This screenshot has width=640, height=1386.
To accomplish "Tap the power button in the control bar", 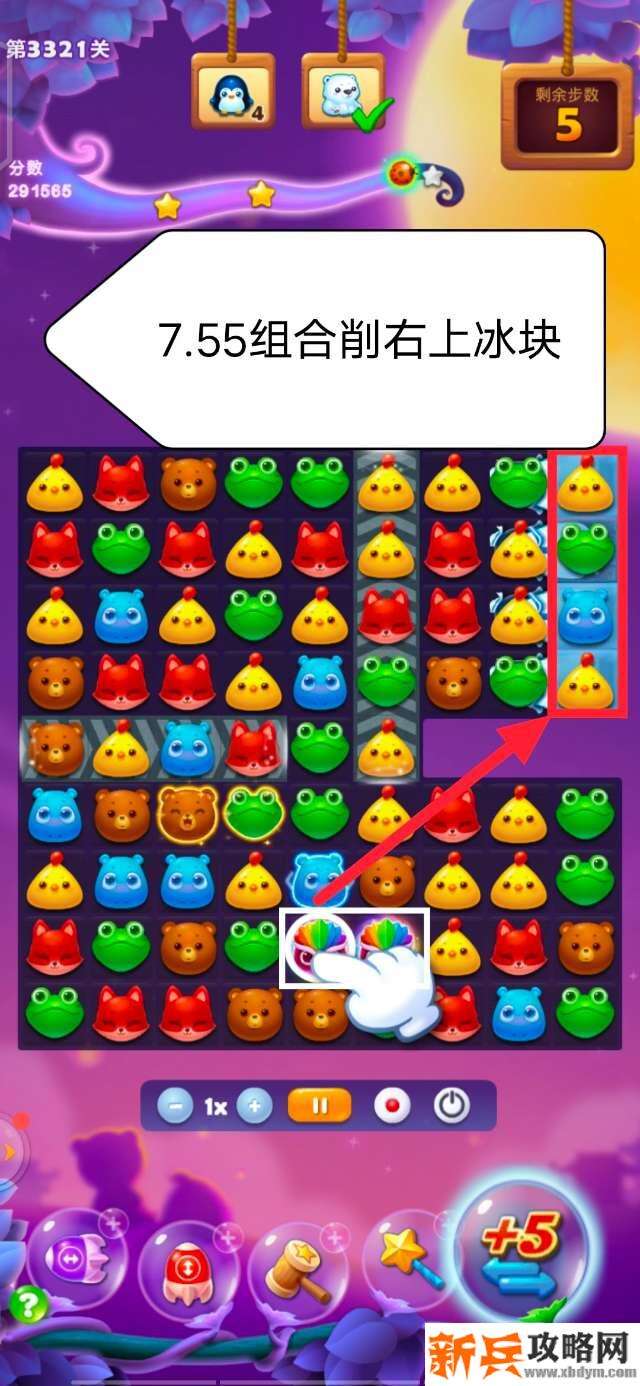I will (x=452, y=1106).
